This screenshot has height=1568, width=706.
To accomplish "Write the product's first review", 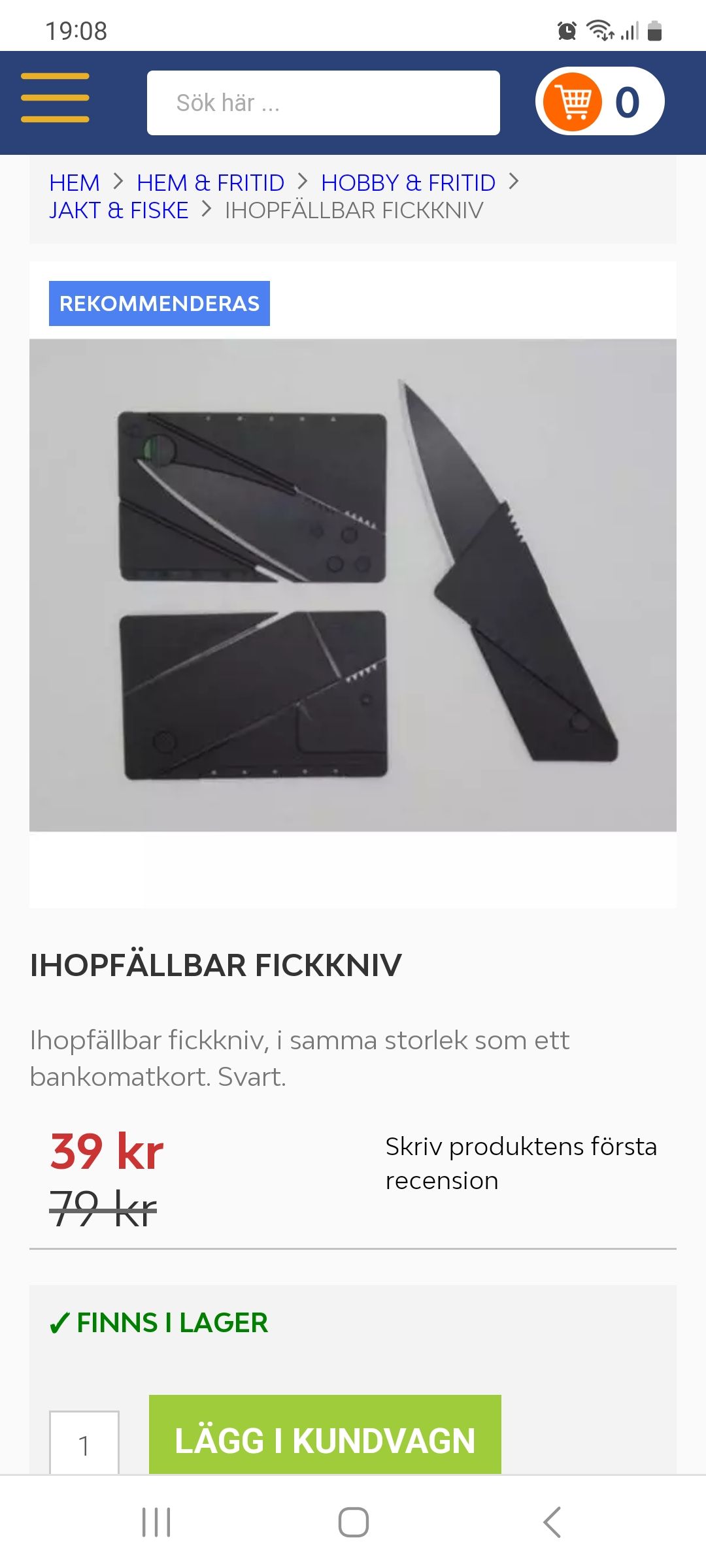I will click(x=521, y=1164).
